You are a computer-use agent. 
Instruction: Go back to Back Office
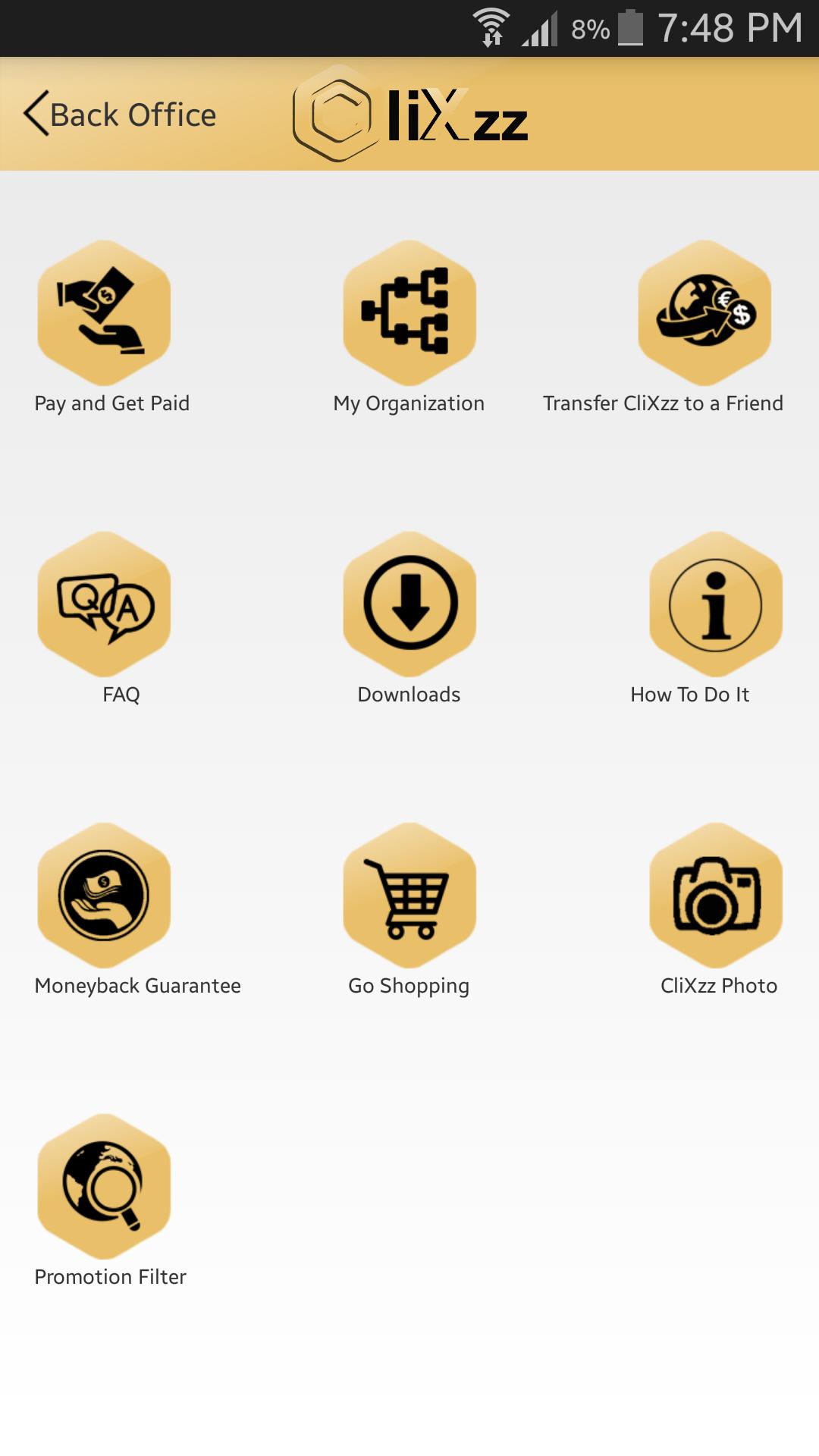coord(120,115)
